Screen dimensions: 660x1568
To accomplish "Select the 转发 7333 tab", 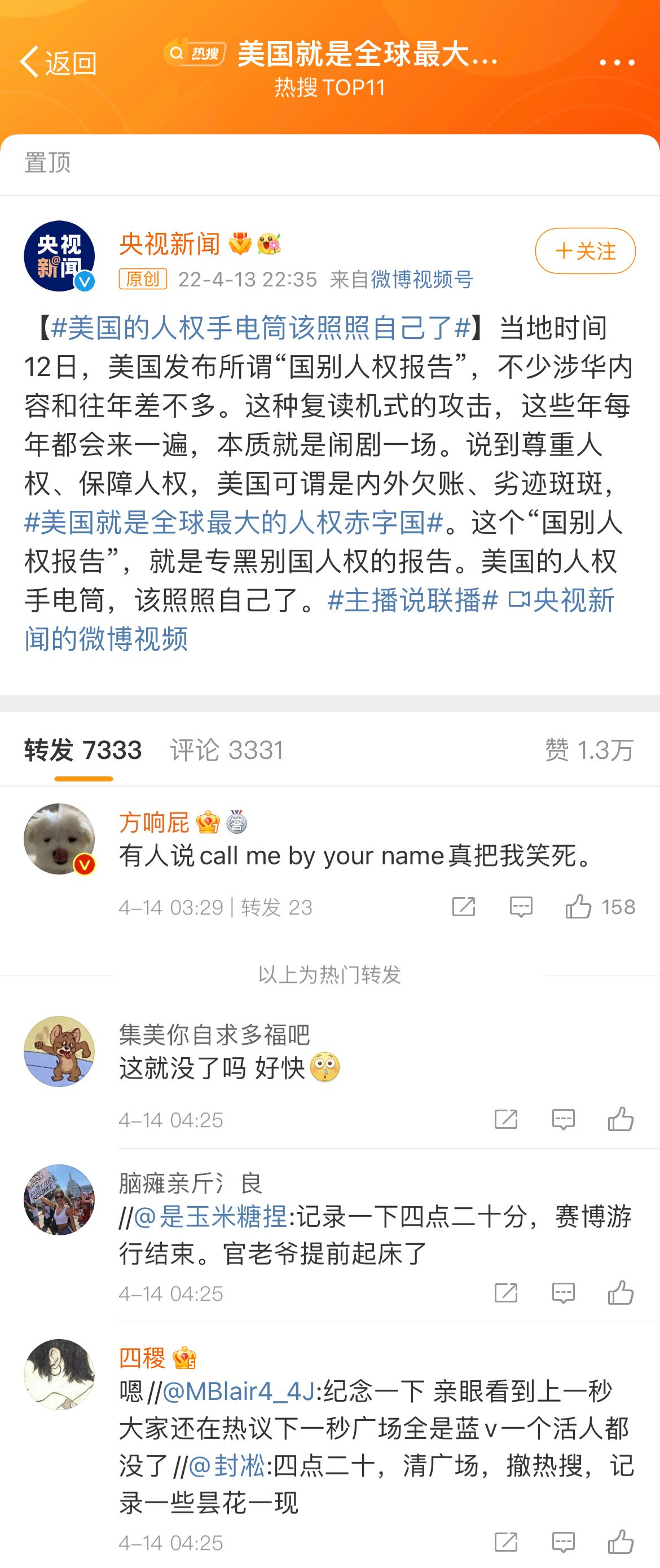I will click(83, 750).
